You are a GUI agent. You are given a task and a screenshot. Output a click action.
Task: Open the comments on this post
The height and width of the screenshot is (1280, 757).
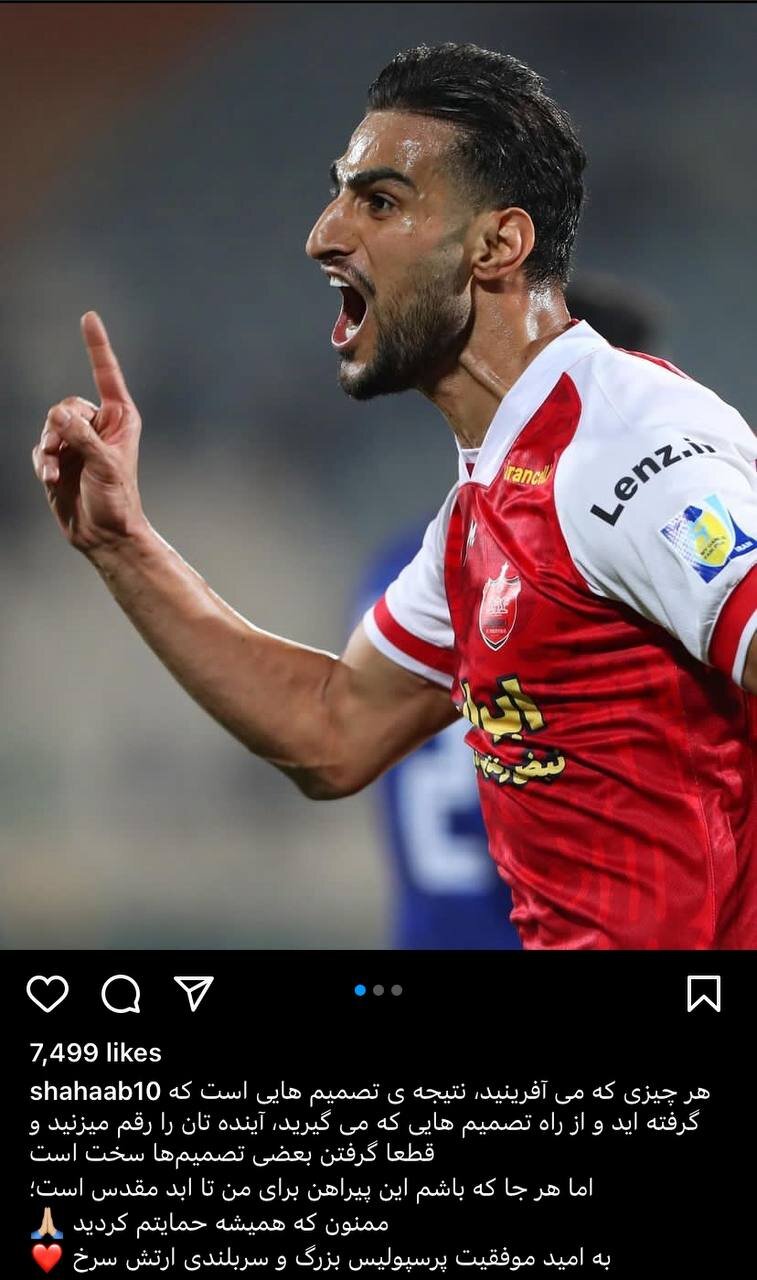[x=121, y=993]
